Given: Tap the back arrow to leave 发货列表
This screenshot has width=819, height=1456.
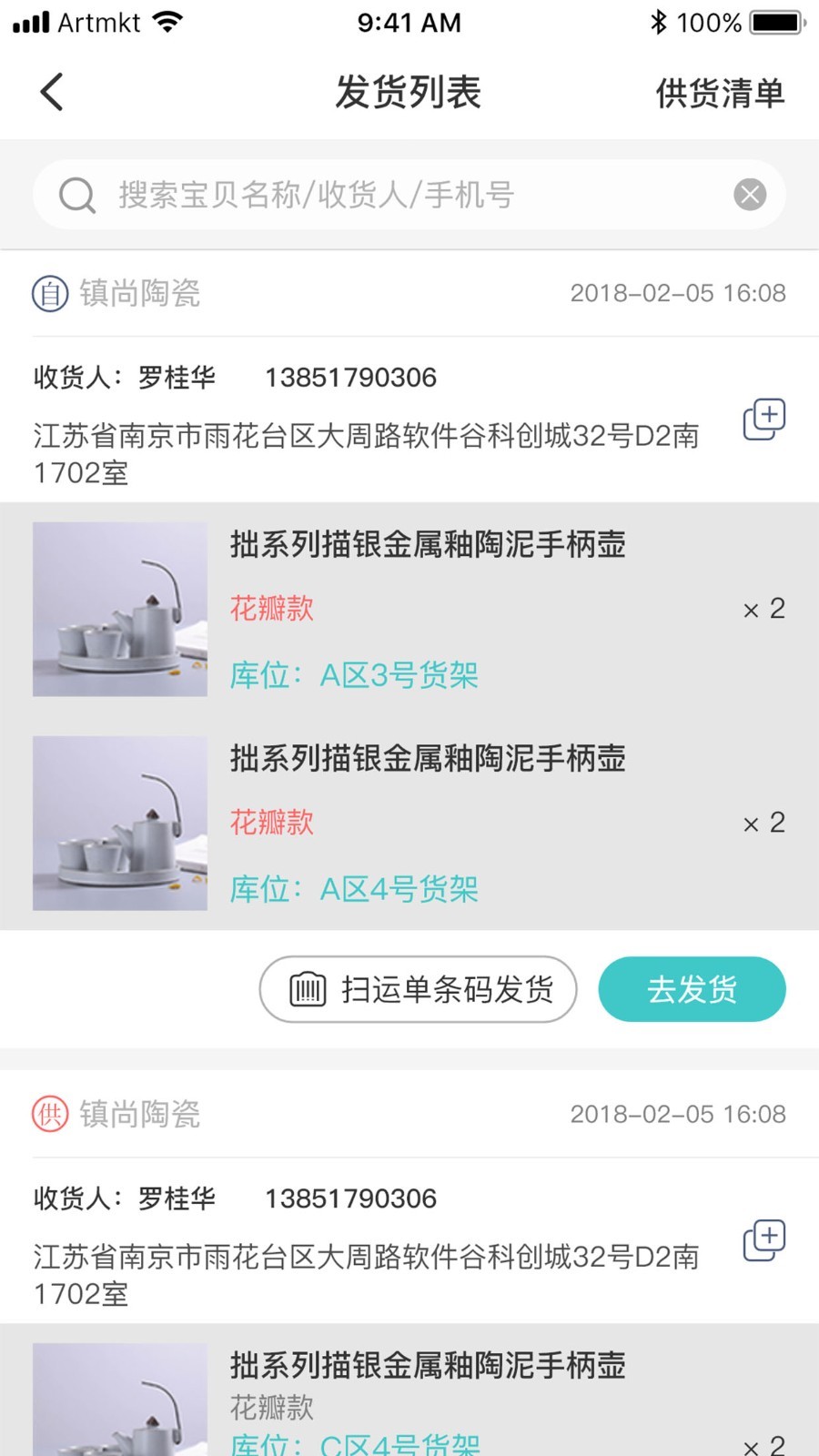Looking at the screenshot, I should 50,92.
